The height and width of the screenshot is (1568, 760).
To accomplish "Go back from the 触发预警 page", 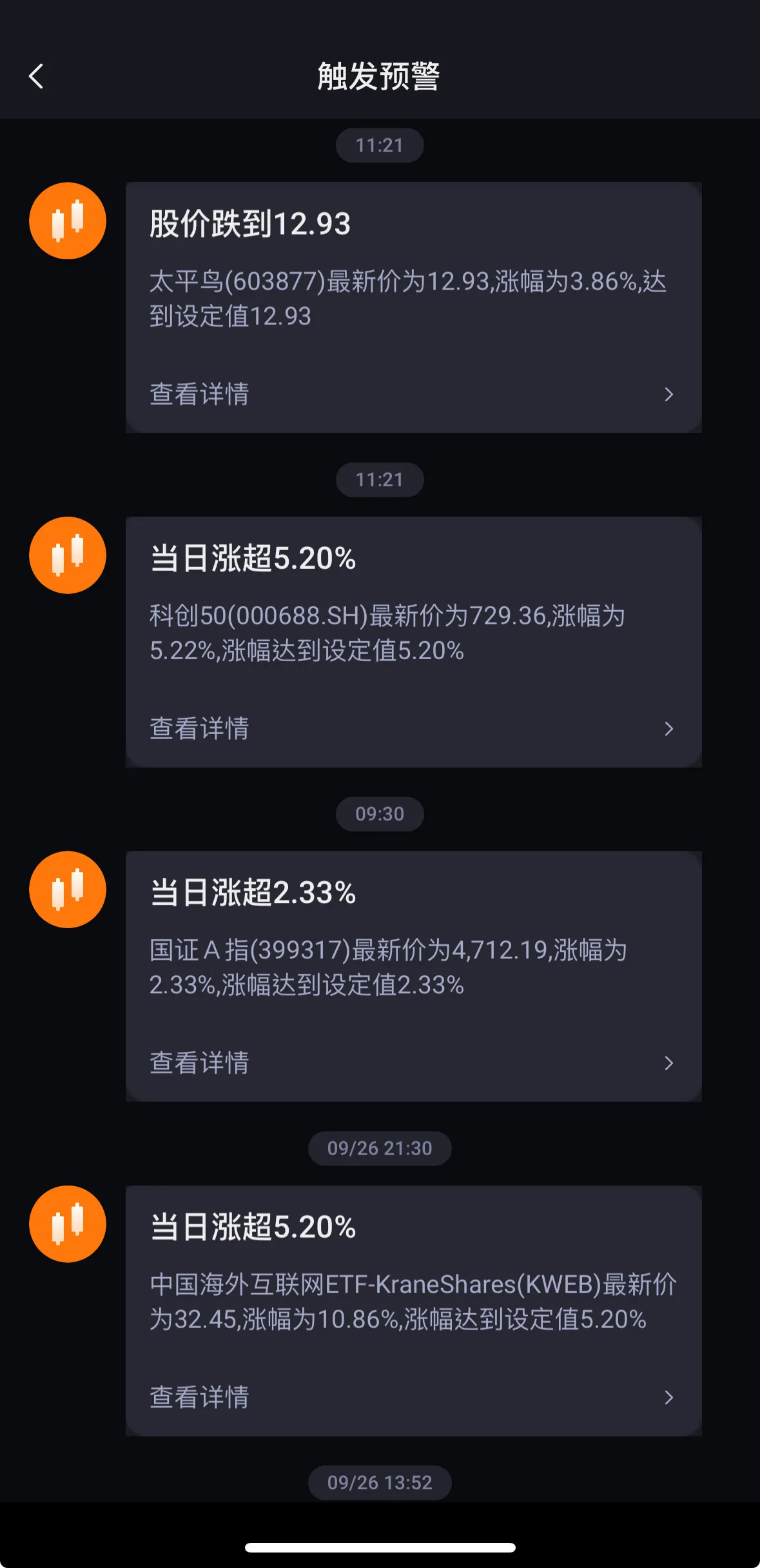I will coord(37,76).
